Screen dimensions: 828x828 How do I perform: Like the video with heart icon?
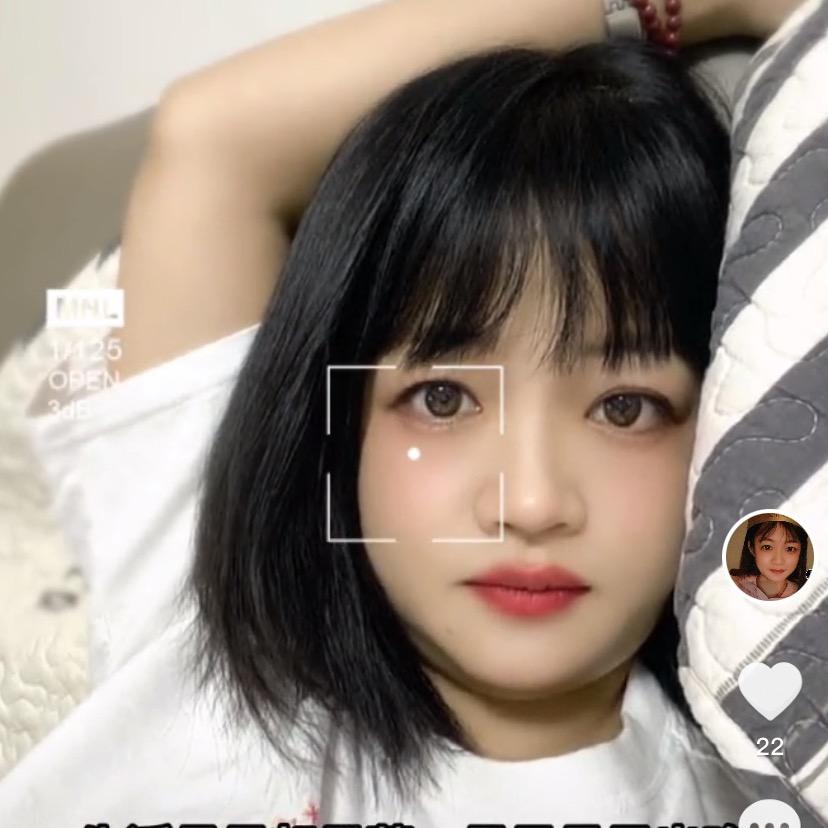tap(770, 691)
